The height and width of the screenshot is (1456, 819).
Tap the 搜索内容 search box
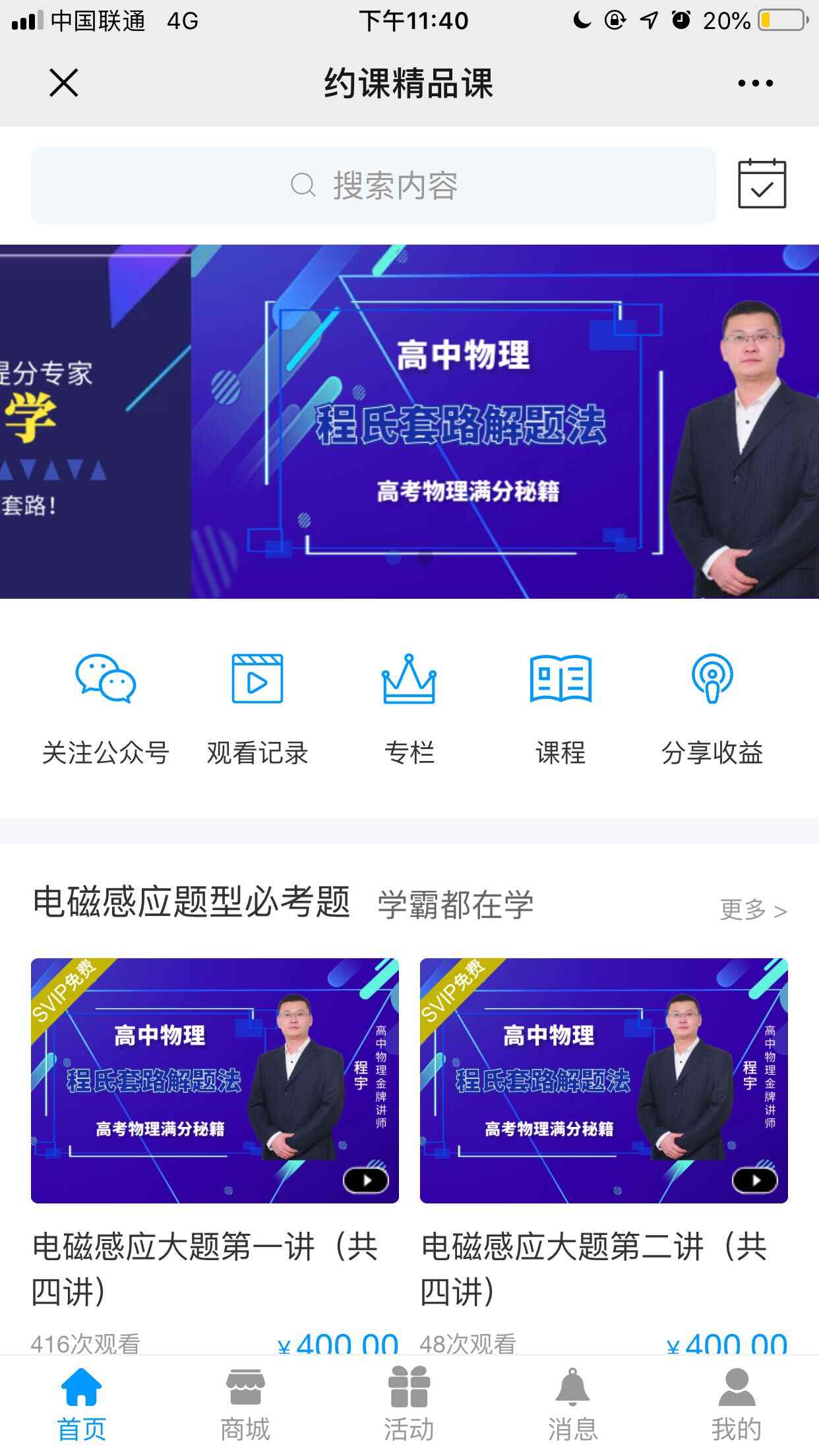point(373,185)
